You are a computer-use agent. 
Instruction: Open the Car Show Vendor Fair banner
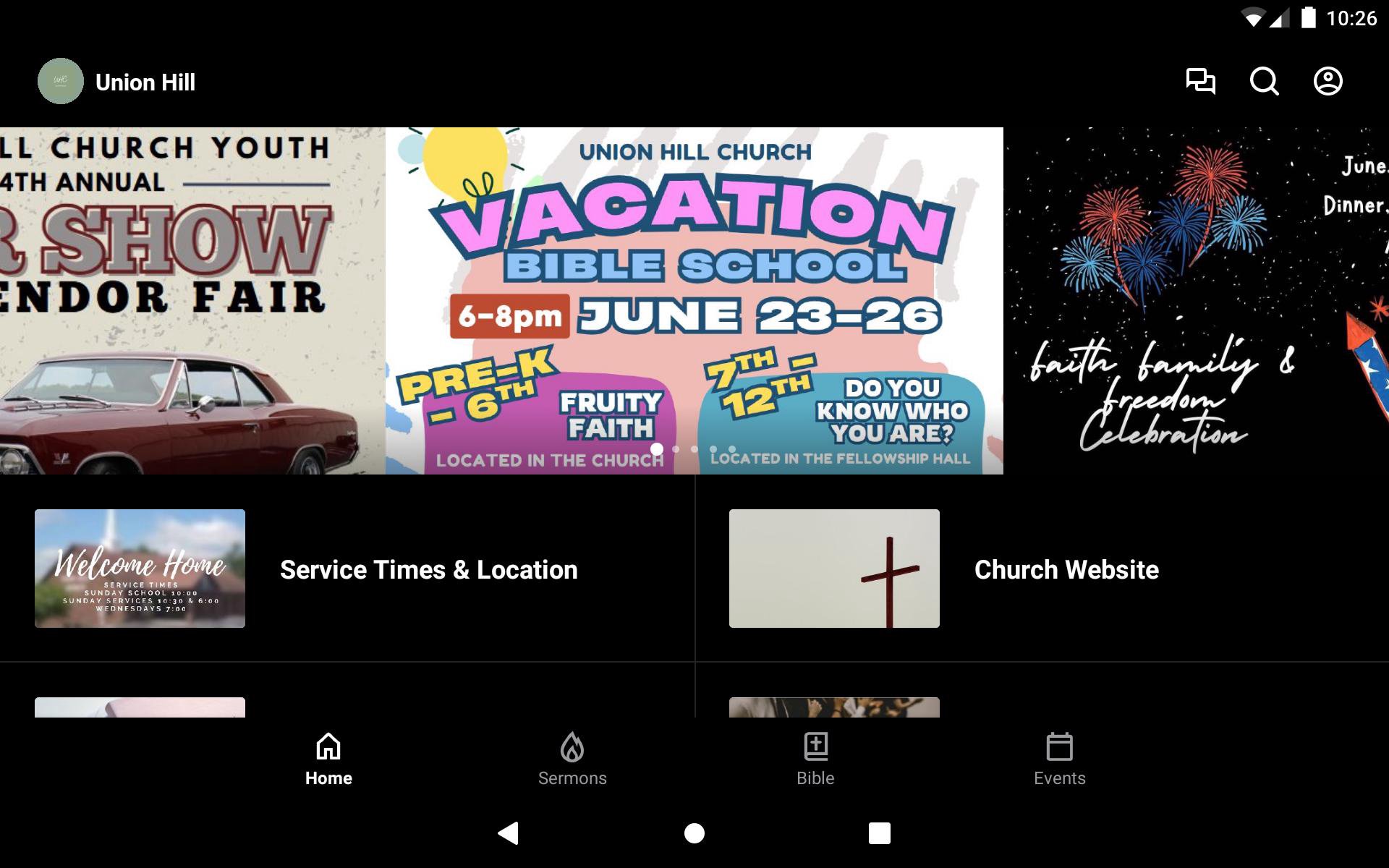click(x=192, y=300)
